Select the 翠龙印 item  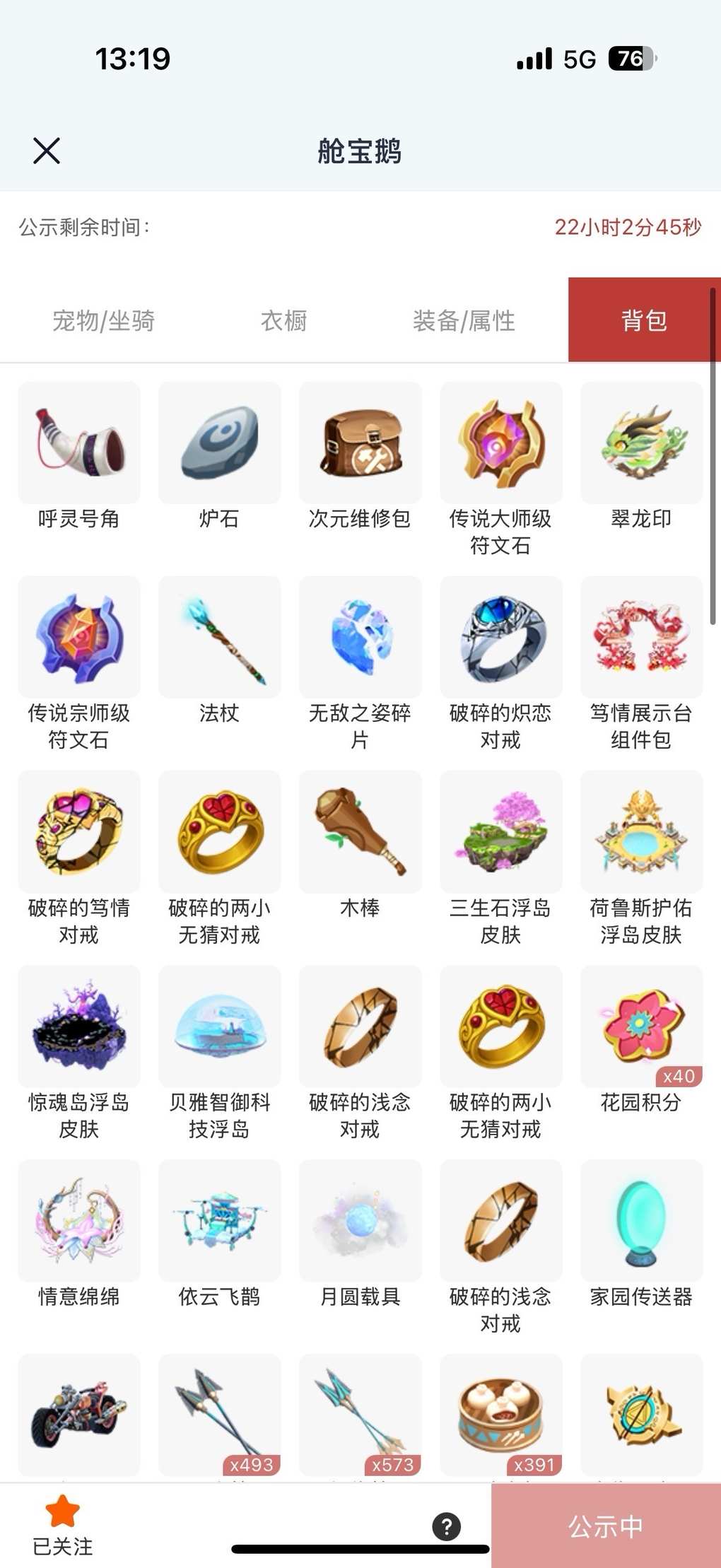coord(642,444)
